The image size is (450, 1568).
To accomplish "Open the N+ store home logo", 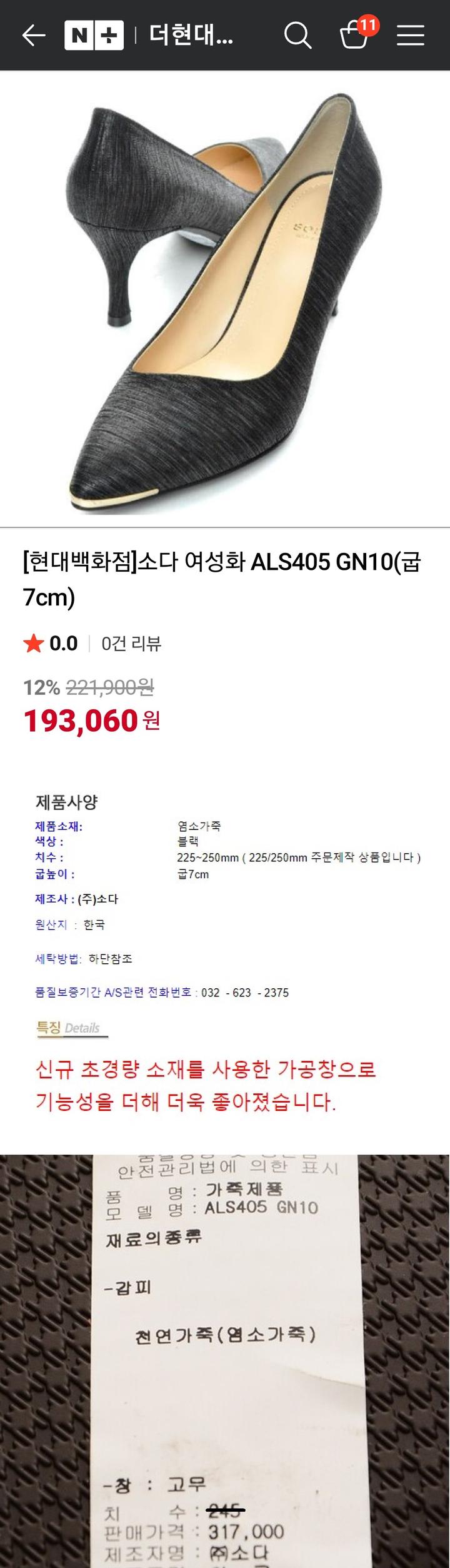I will [x=94, y=36].
